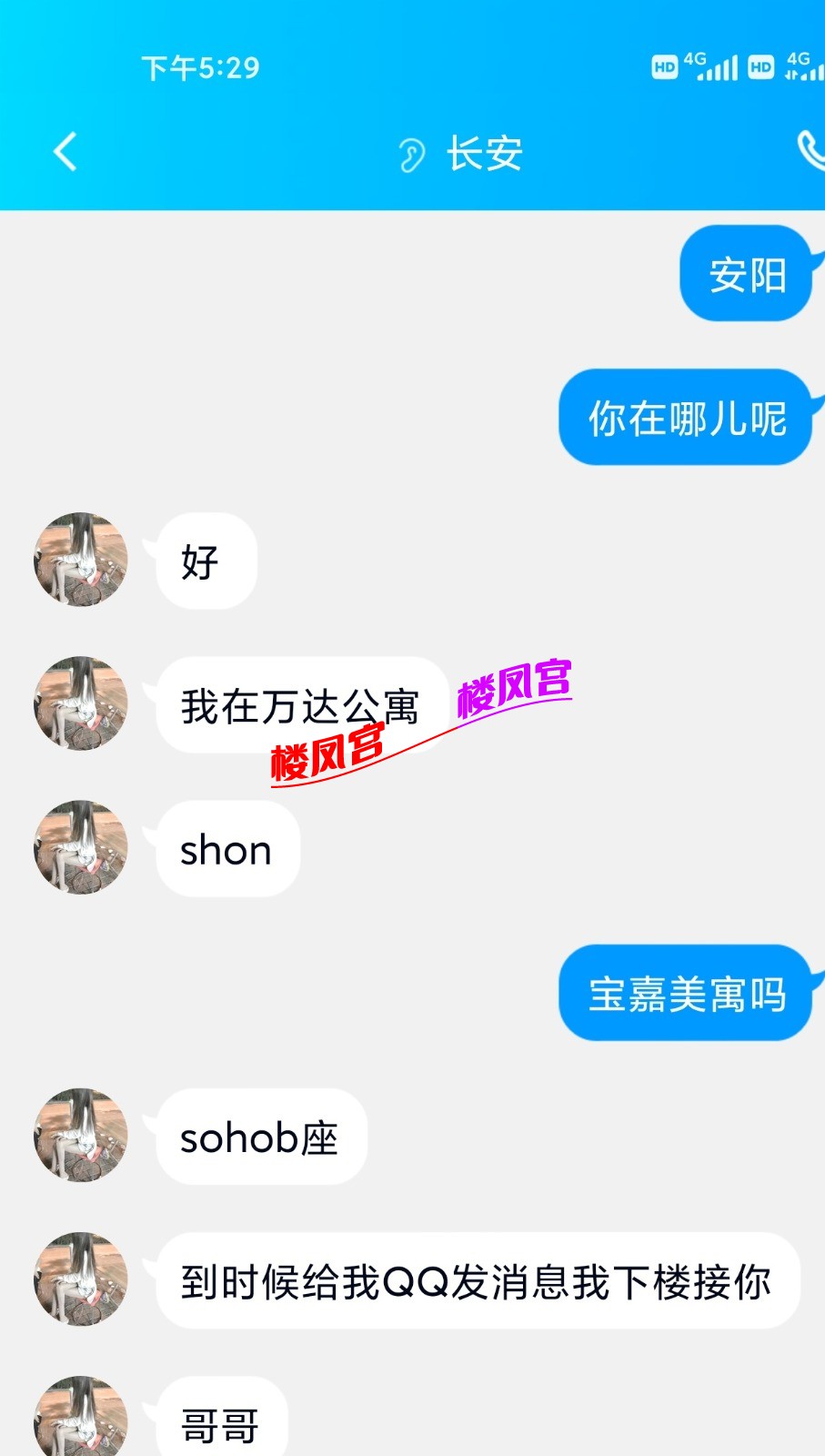This screenshot has width=825, height=1456.
Task: Tap avatar beside 我在万达公寓 message
Action: 81,703
